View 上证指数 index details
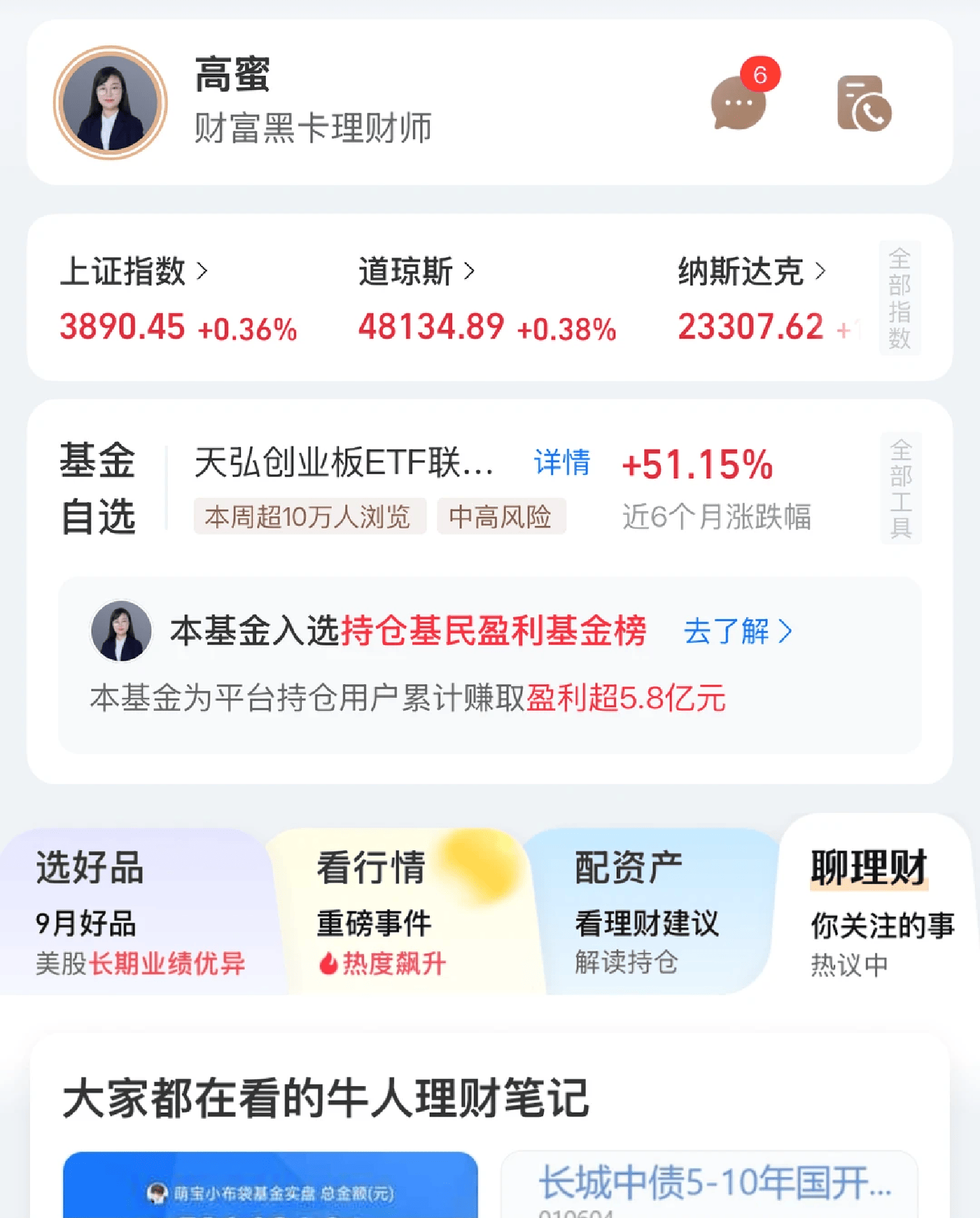Viewport: 980px width, 1218px height. [x=134, y=271]
